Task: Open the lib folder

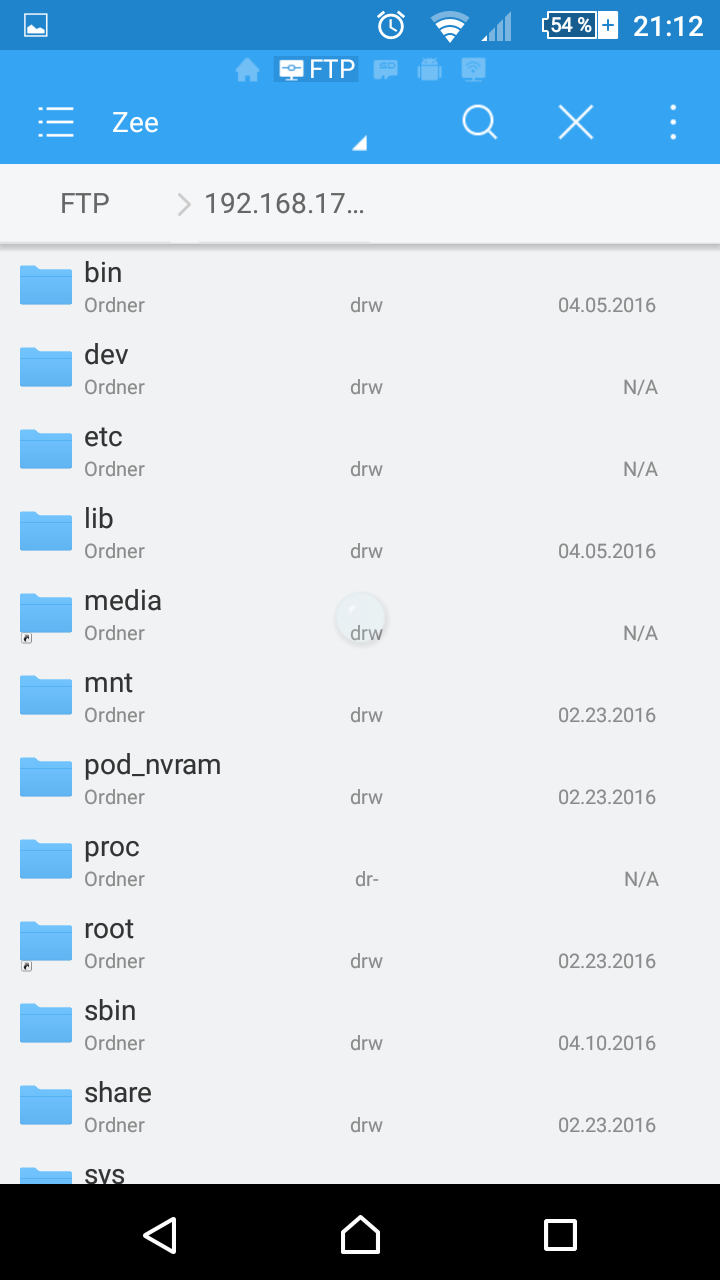Action: [x=99, y=532]
